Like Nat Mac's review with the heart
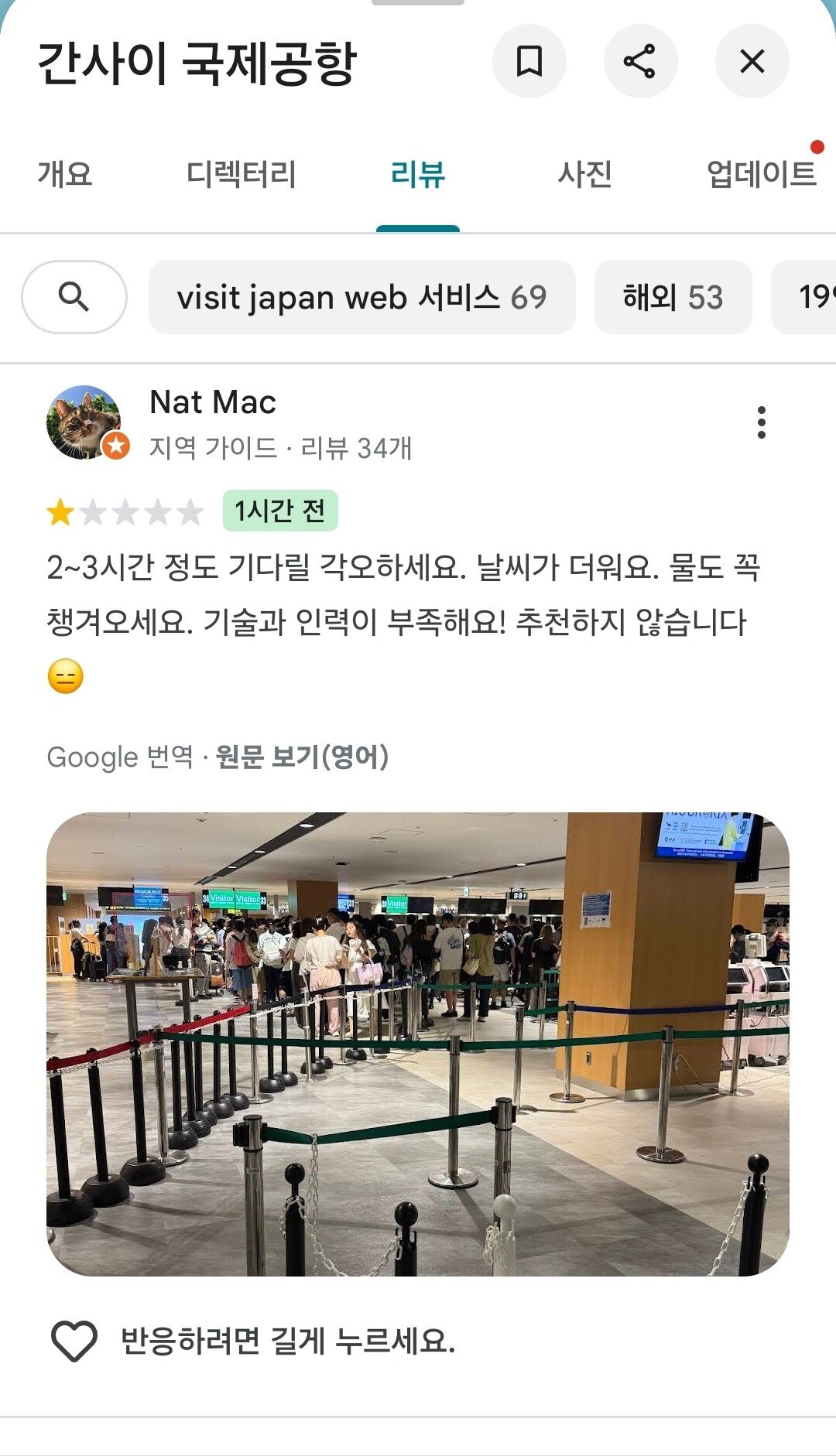Viewport: 836px width, 1456px height. 74,1341
